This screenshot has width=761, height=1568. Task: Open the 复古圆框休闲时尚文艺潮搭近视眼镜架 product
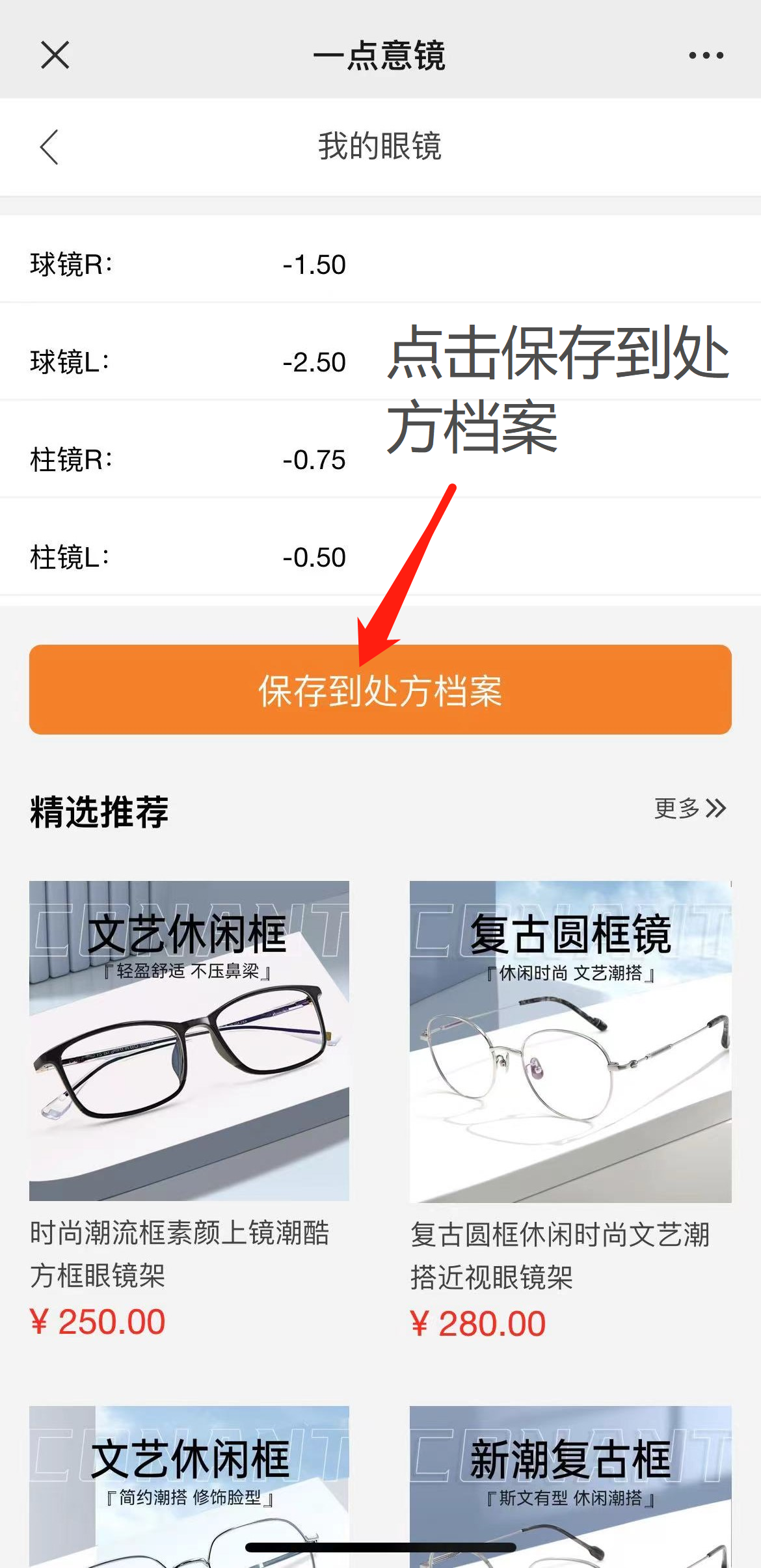(x=570, y=1042)
